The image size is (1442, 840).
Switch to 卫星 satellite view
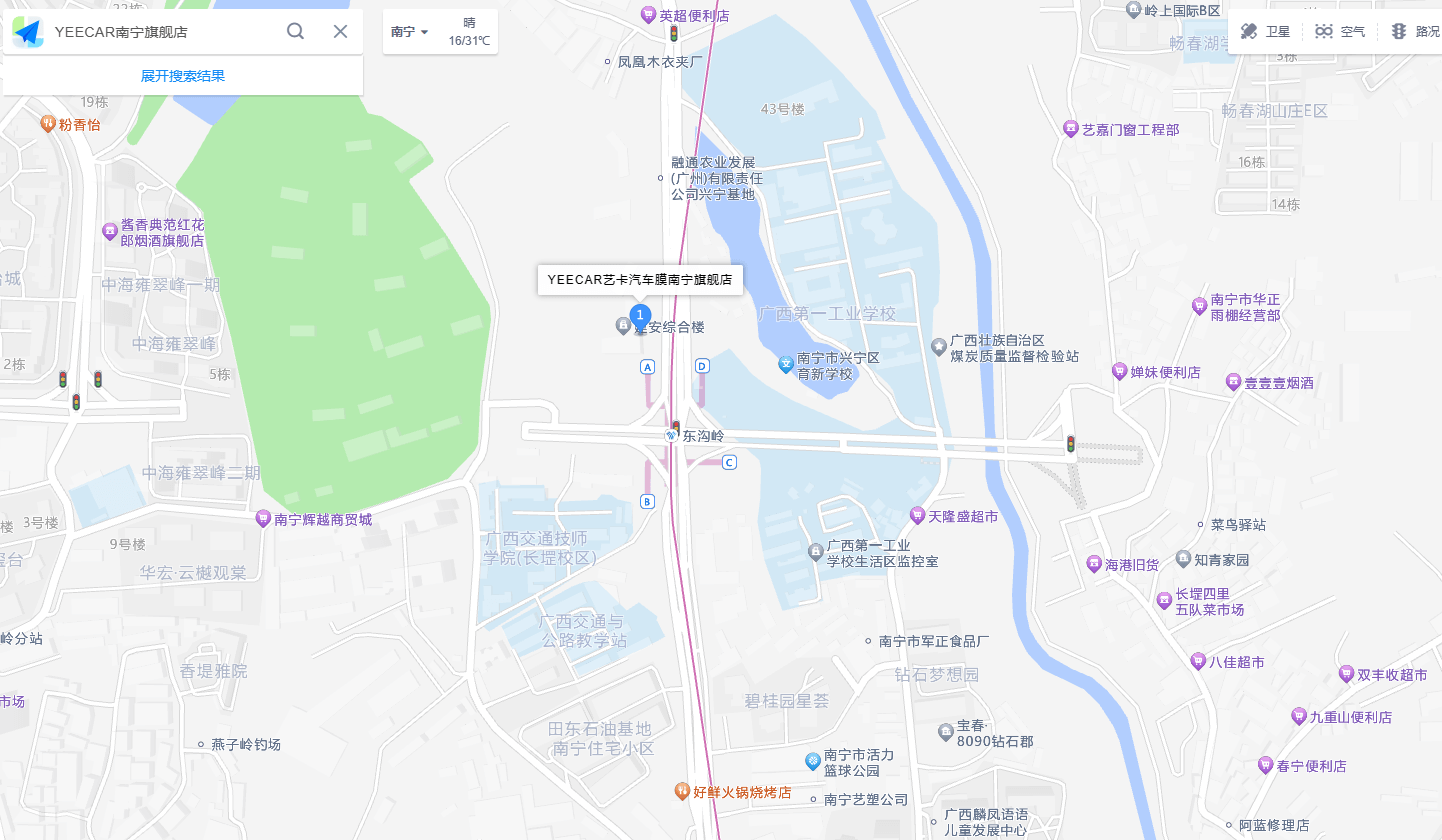click(x=1266, y=32)
